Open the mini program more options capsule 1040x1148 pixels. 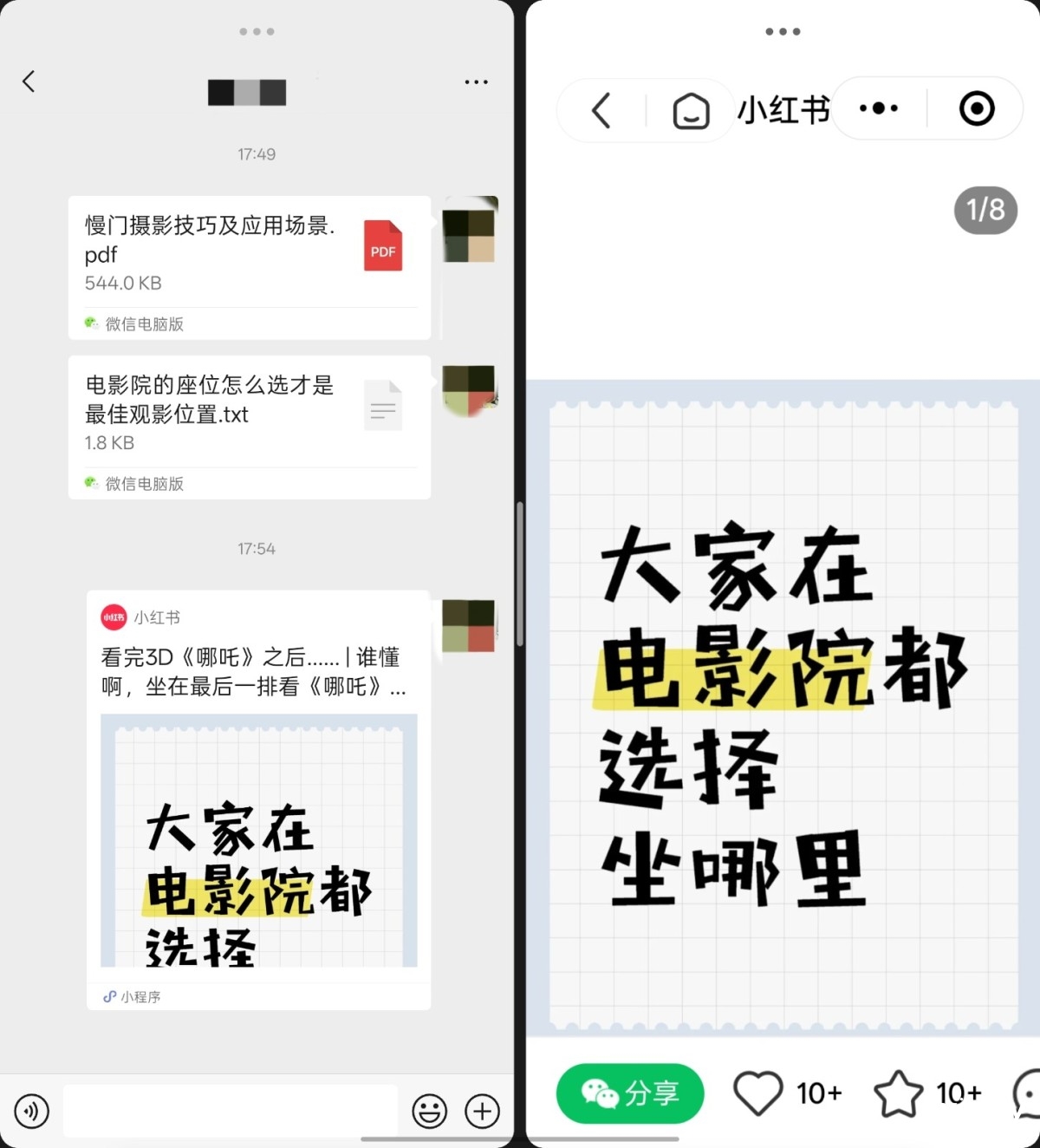pos(879,108)
